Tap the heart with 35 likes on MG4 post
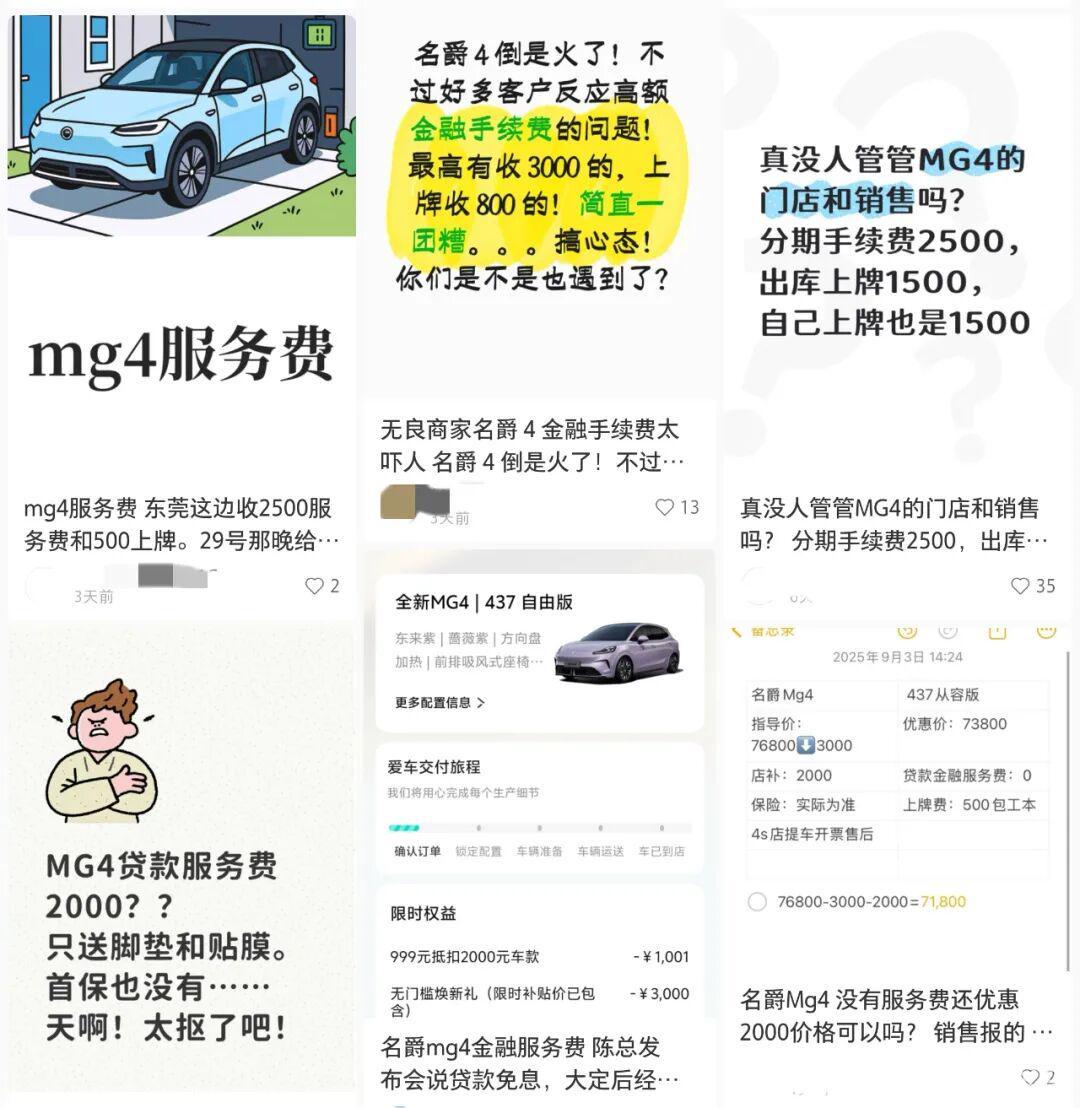Viewport: 1080px width, 1108px height. pos(1019,588)
